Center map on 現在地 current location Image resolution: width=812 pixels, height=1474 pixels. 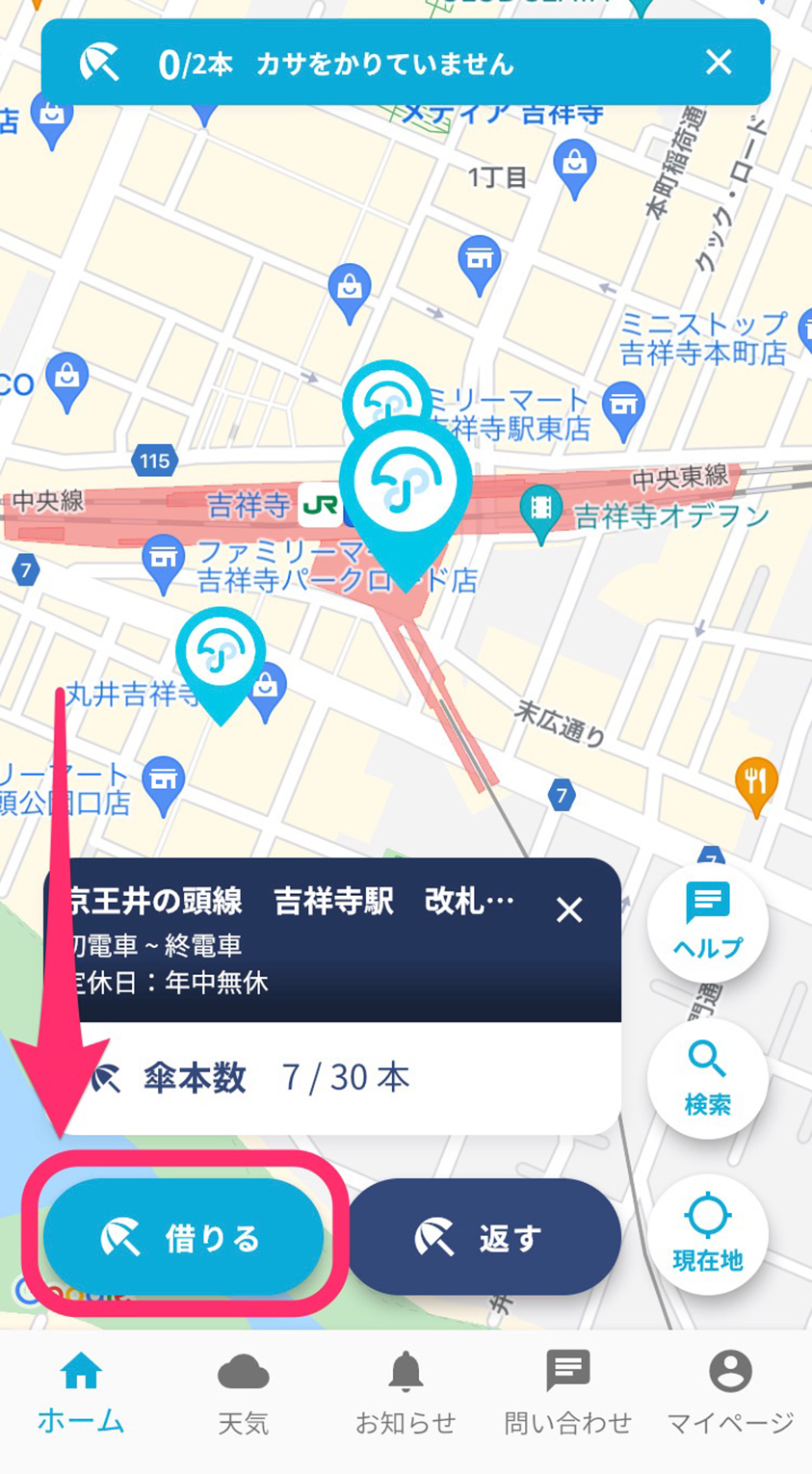click(707, 1232)
